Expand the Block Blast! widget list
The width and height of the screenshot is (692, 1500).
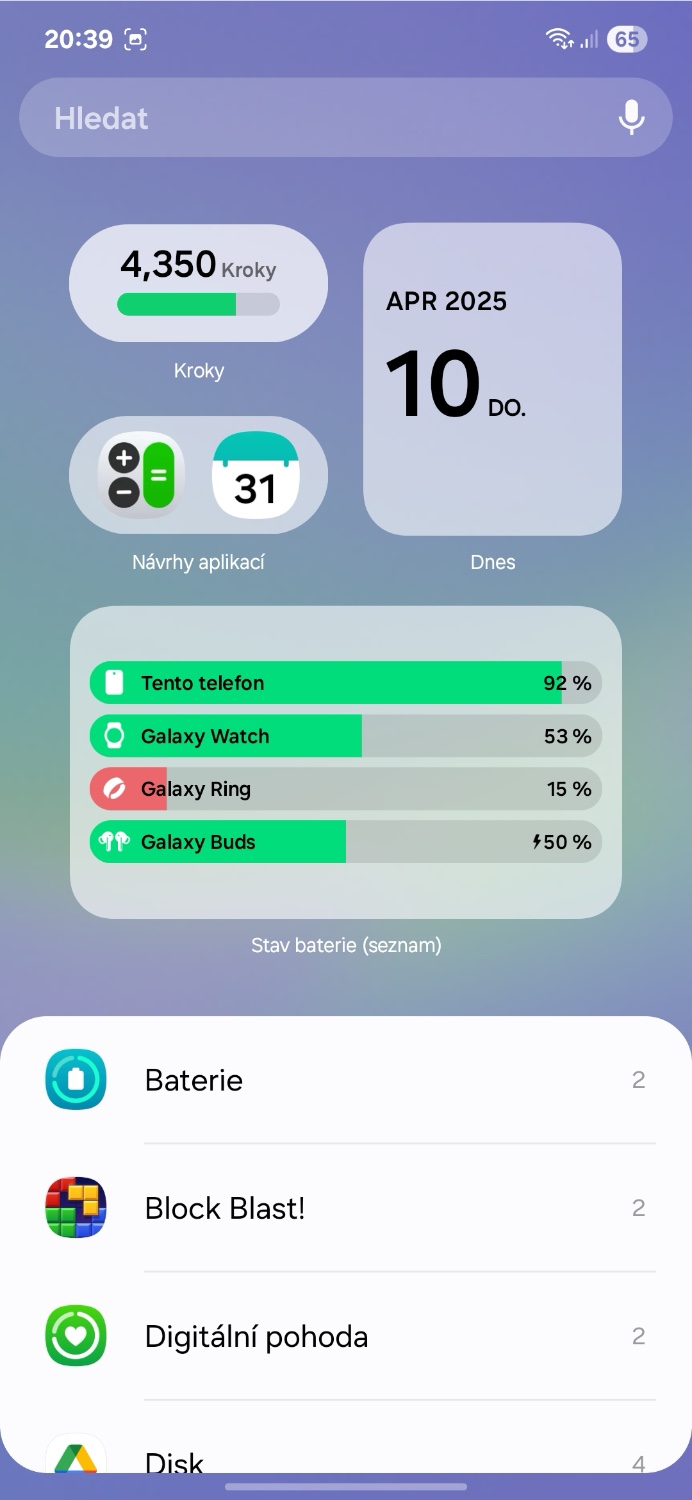coord(346,1208)
